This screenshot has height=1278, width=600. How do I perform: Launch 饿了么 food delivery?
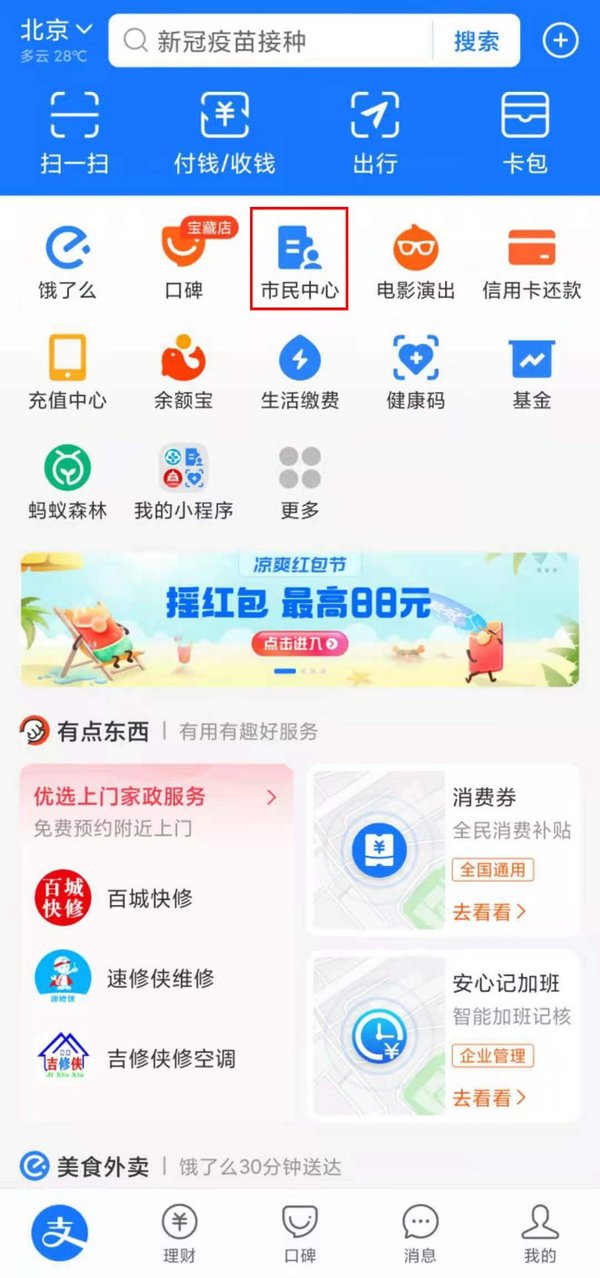tap(67, 260)
